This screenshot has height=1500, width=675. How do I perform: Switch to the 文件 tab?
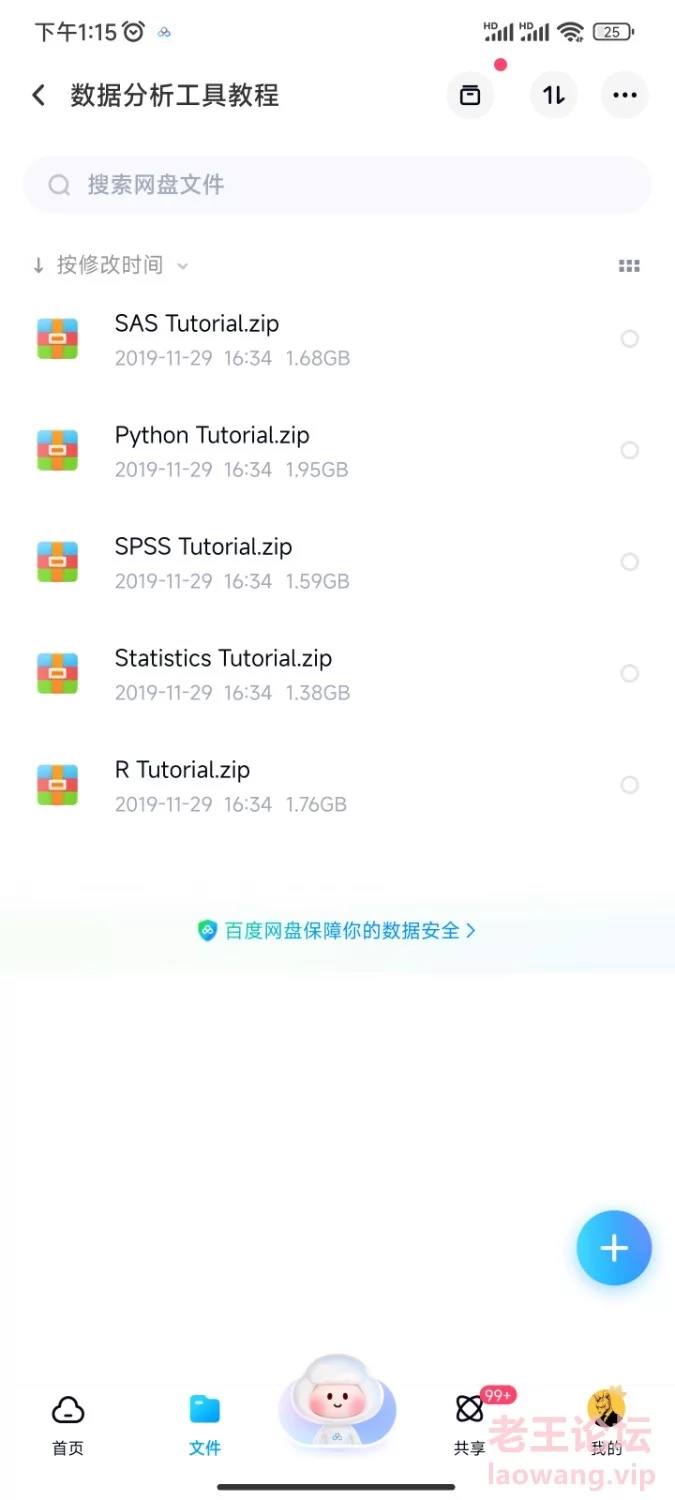(x=205, y=1425)
